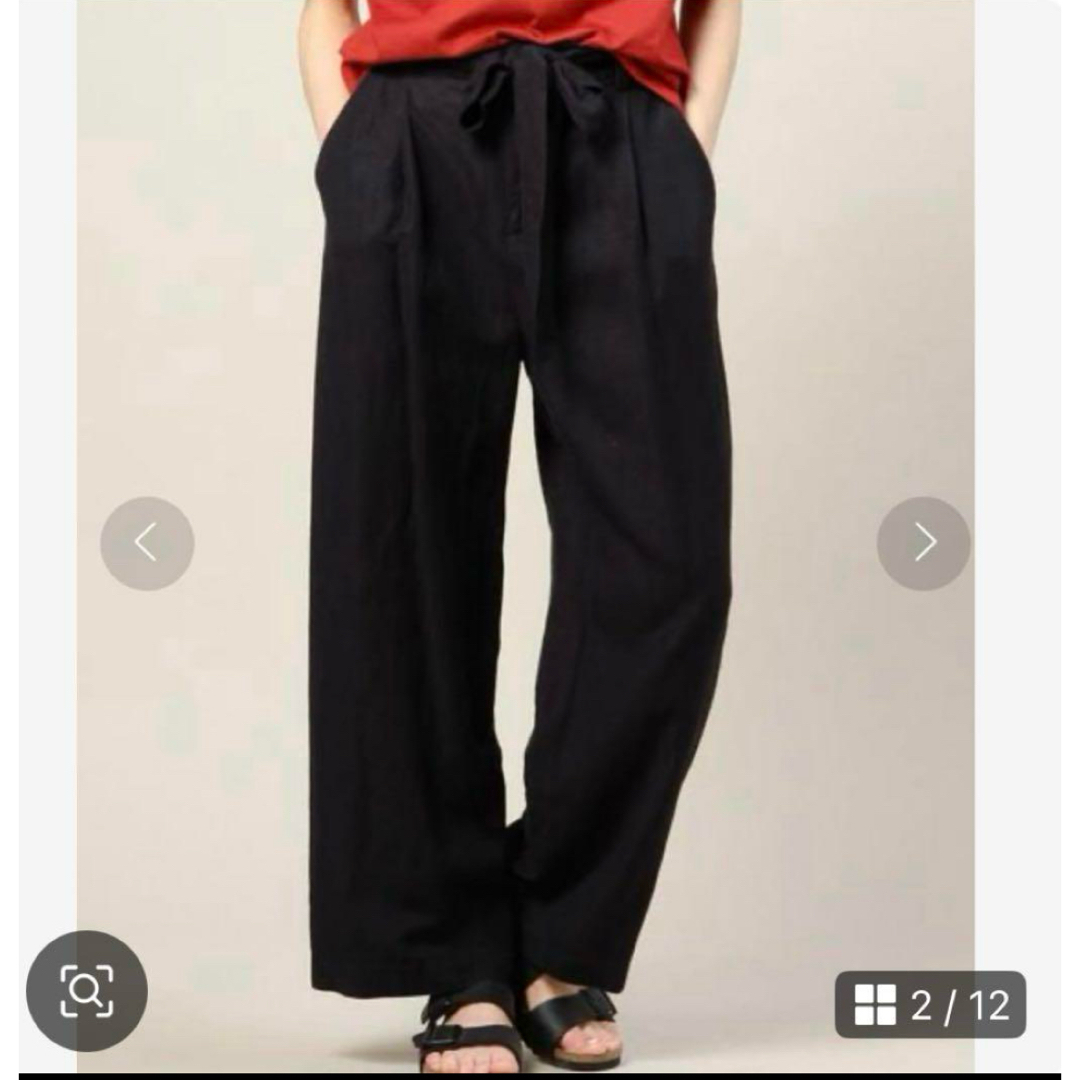Image resolution: width=1080 pixels, height=1080 pixels.
Task: Open the 2 / 12 photo grid
Action: click(x=930, y=1004)
